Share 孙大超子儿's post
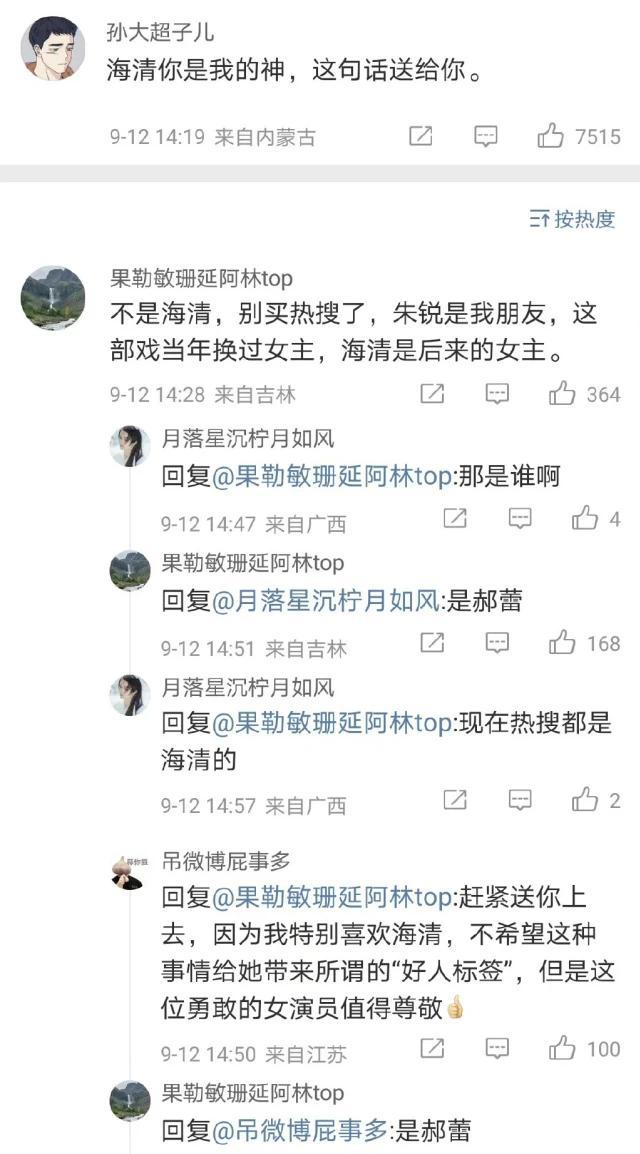The width and height of the screenshot is (640, 1154). point(421,137)
